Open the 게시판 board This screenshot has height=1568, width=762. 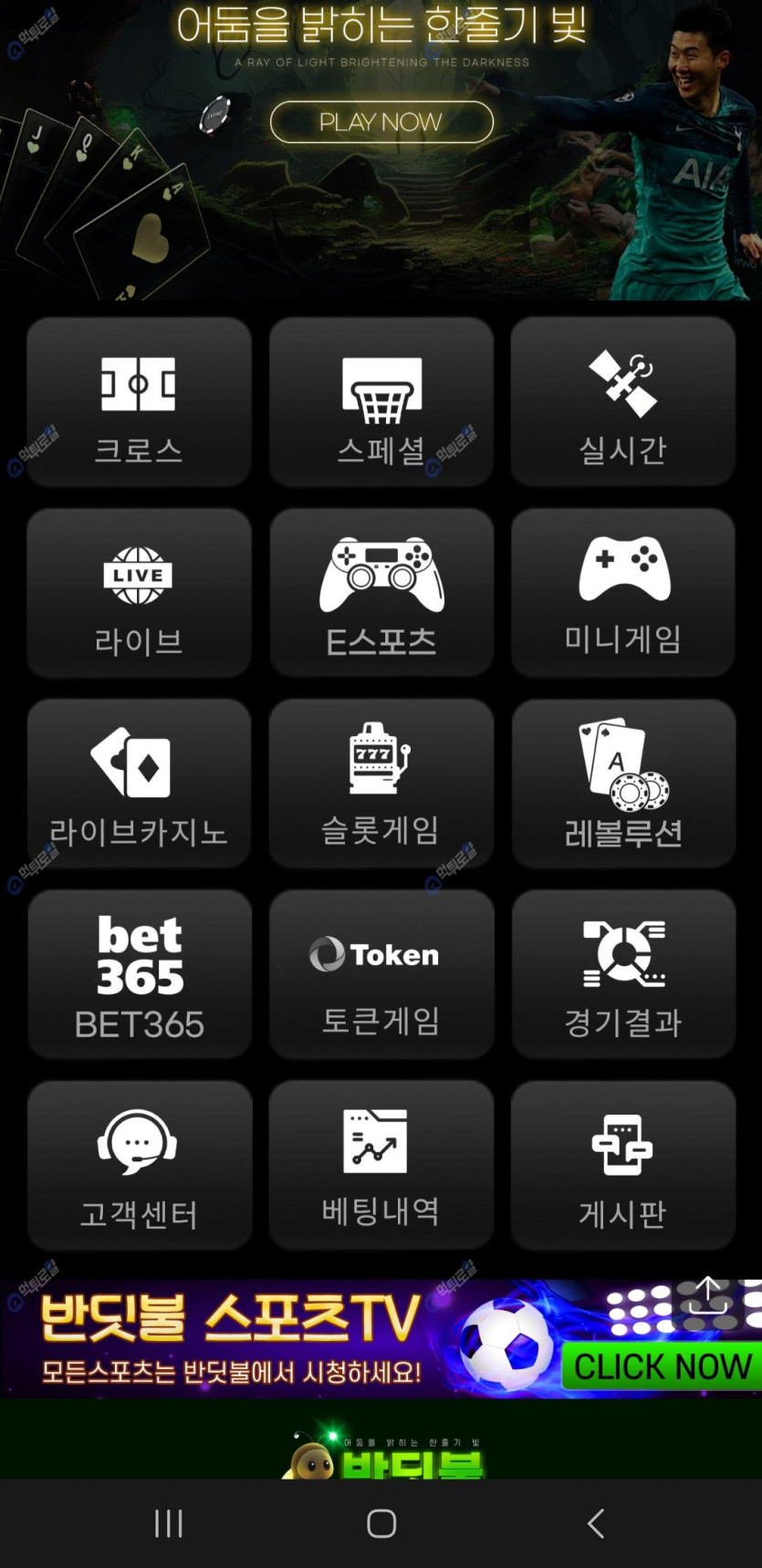click(622, 1165)
